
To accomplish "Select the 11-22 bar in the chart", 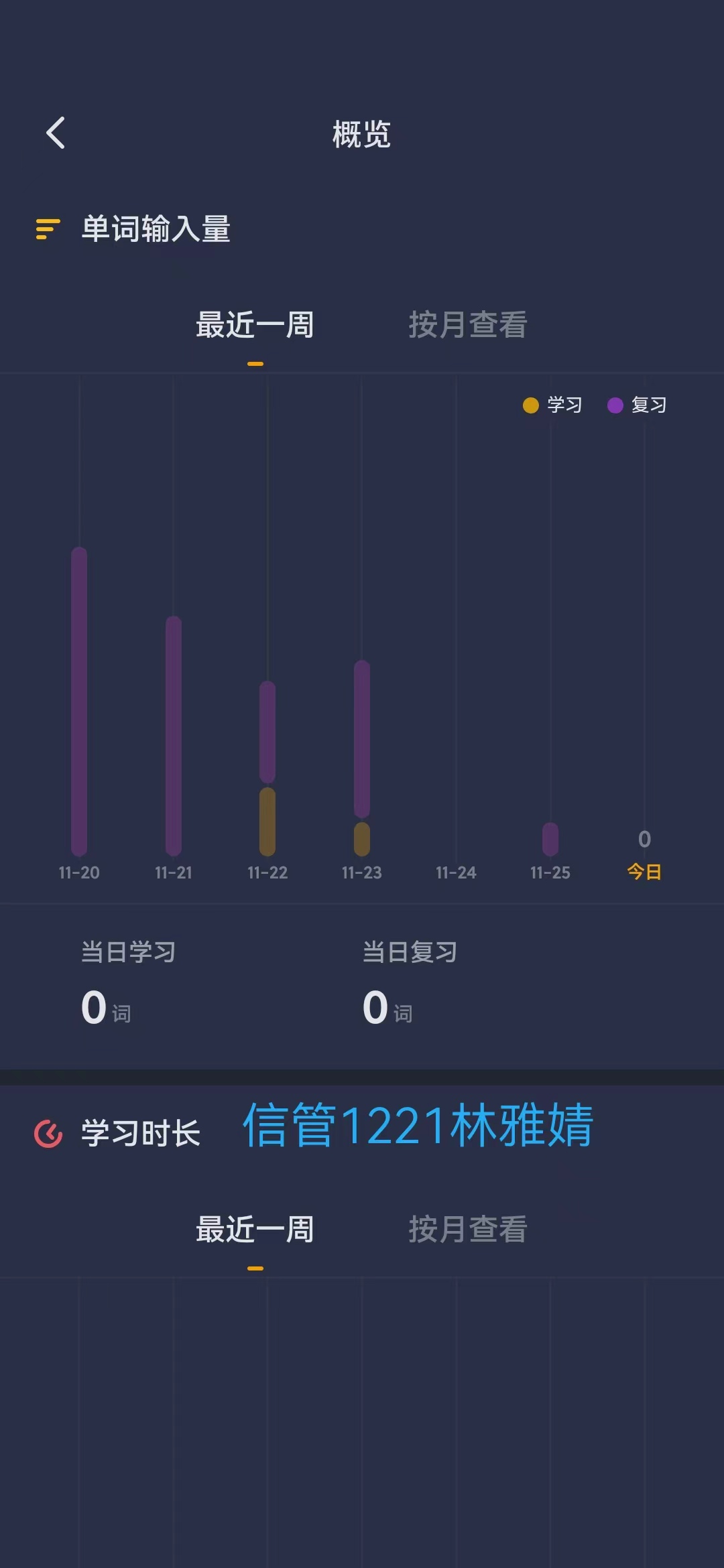I will coord(267,769).
